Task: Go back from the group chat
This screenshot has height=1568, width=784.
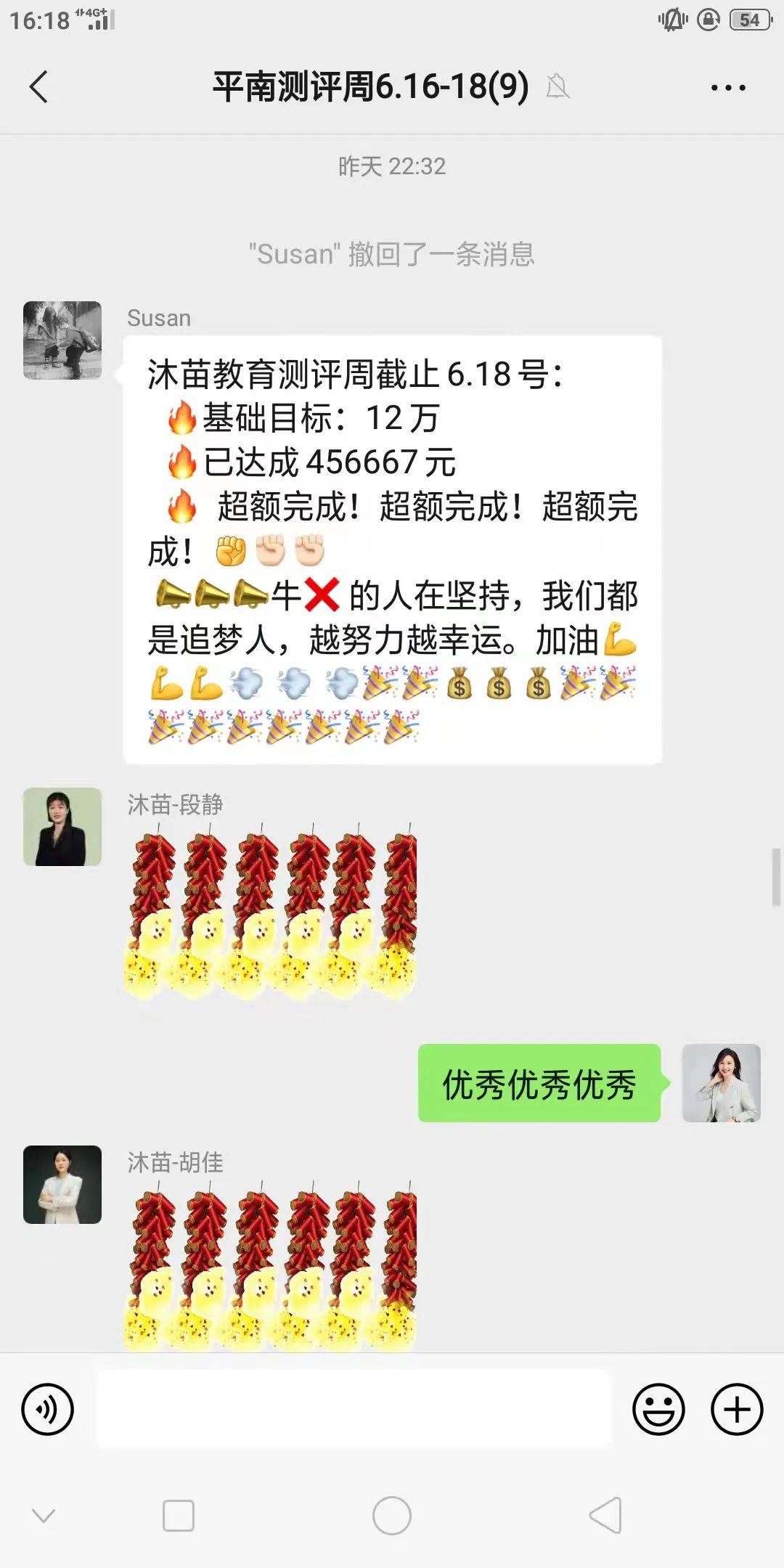Action: (x=39, y=87)
